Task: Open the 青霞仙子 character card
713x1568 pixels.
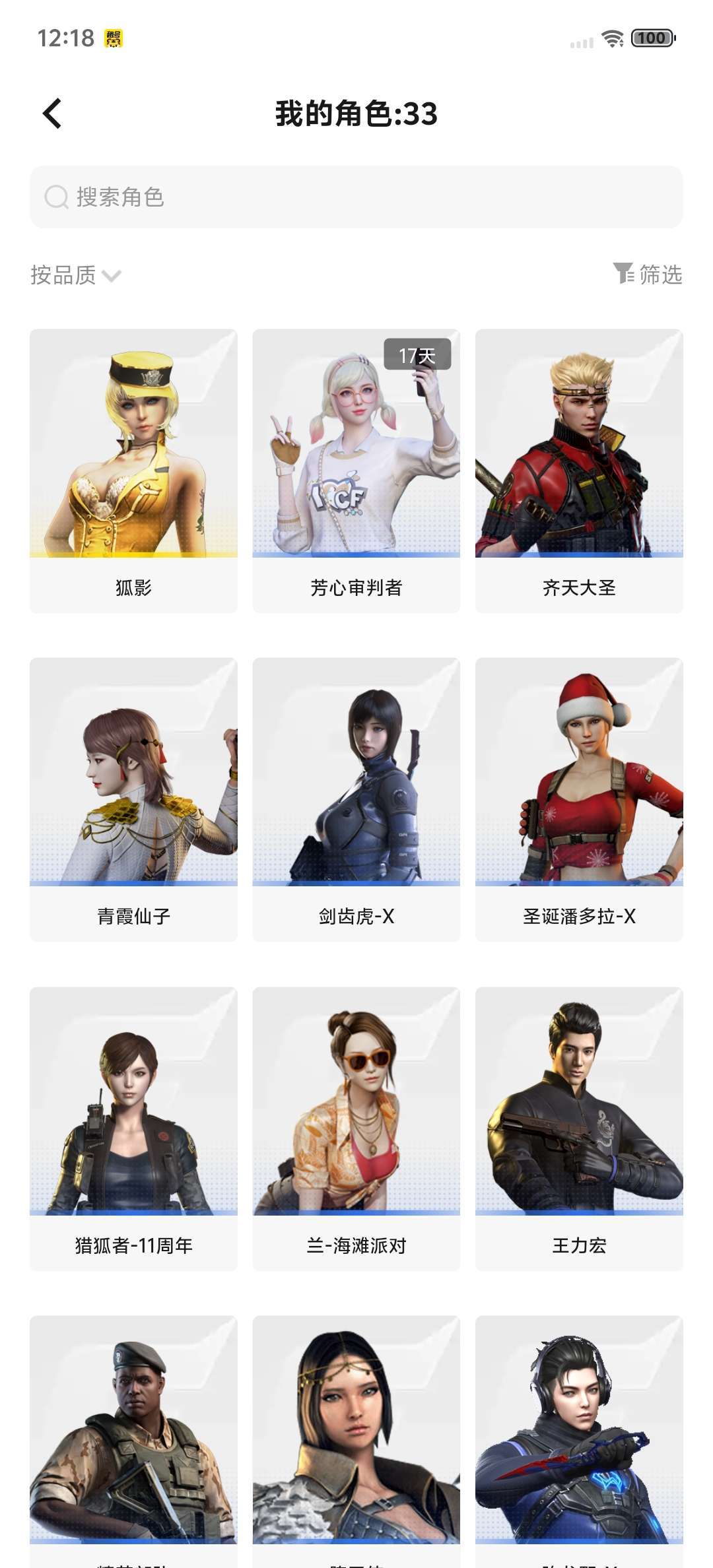Action: click(133, 799)
